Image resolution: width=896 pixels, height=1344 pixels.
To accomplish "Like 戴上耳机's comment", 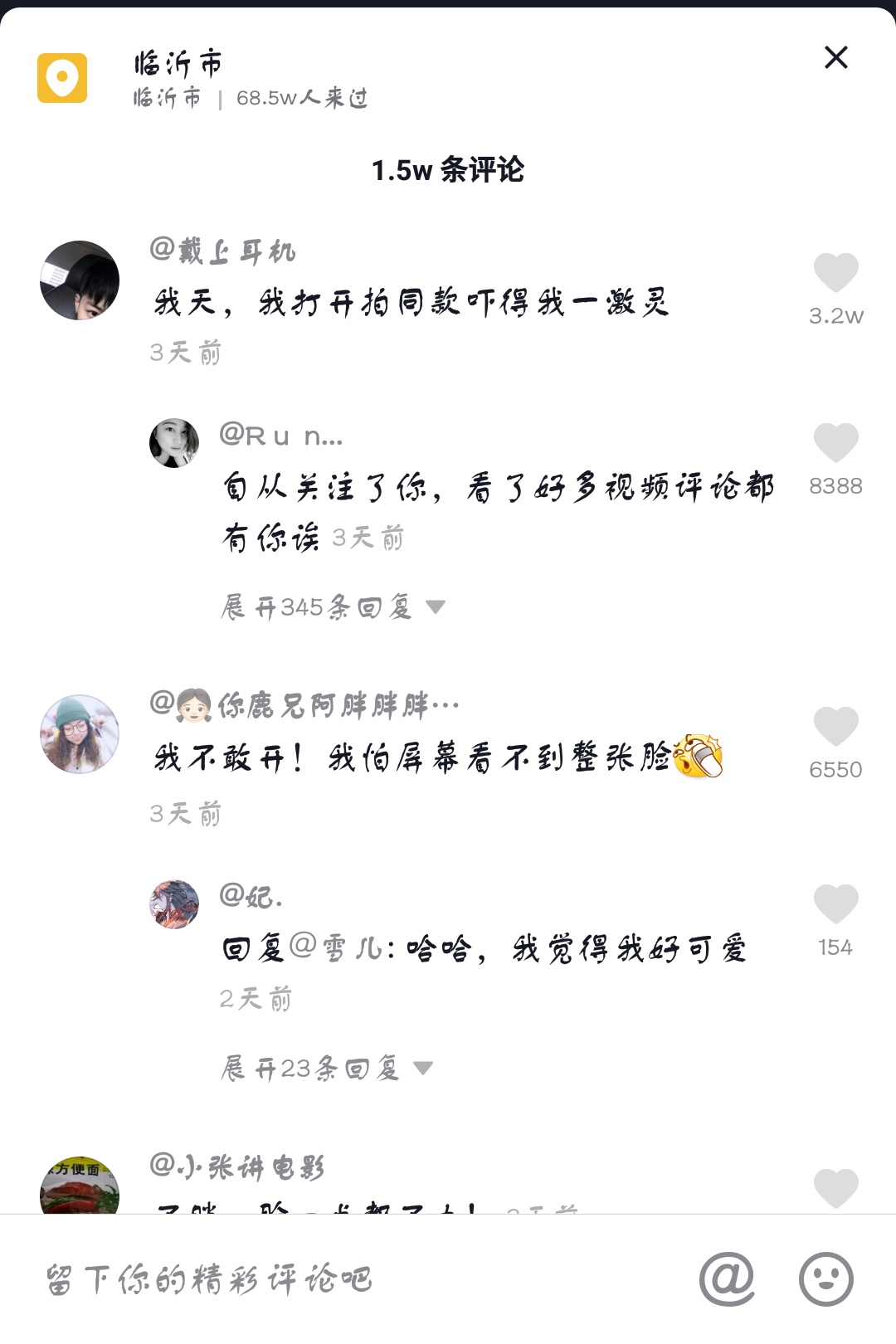I will point(835,273).
